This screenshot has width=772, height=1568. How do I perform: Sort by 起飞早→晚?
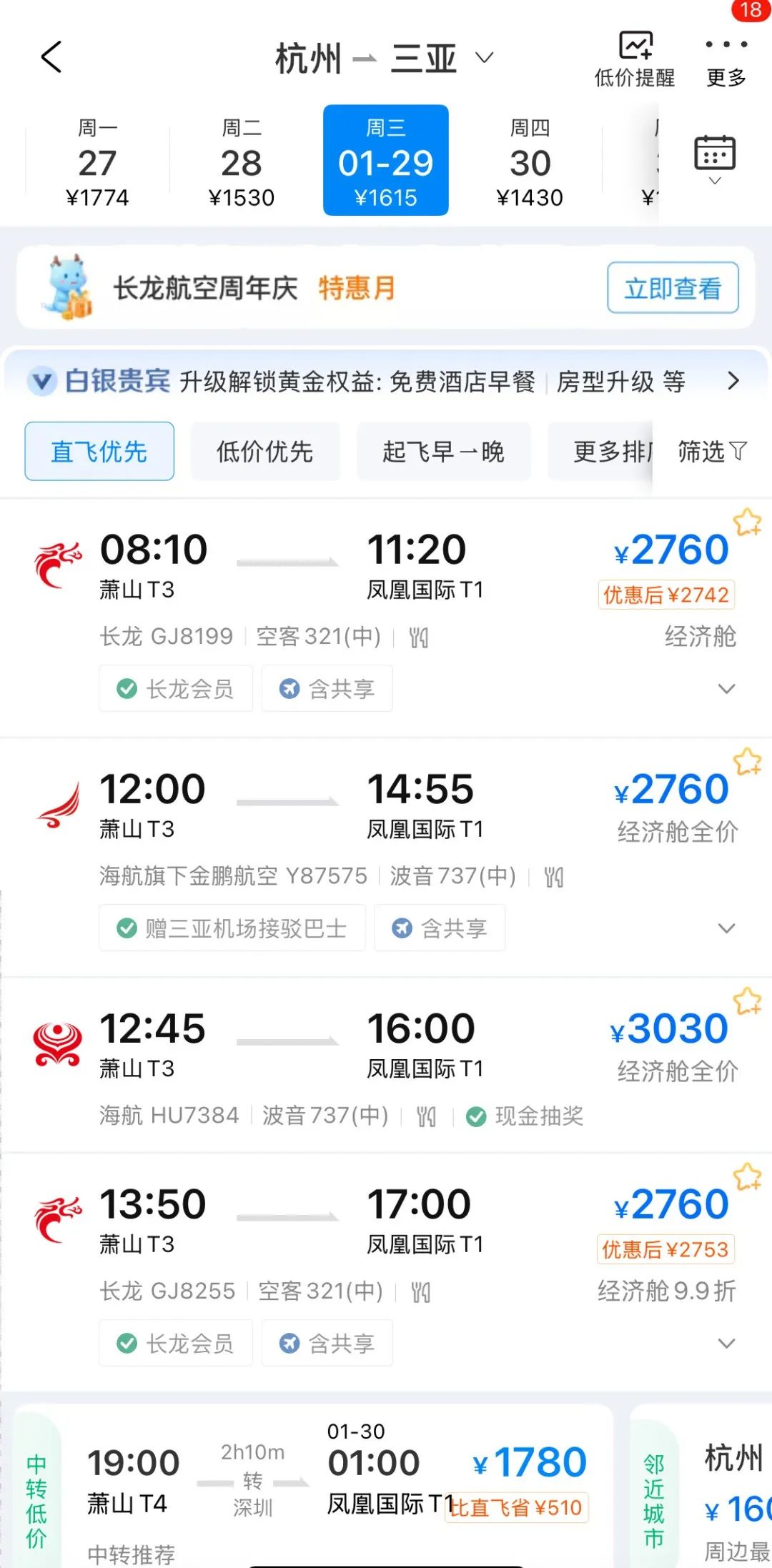(443, 452)
